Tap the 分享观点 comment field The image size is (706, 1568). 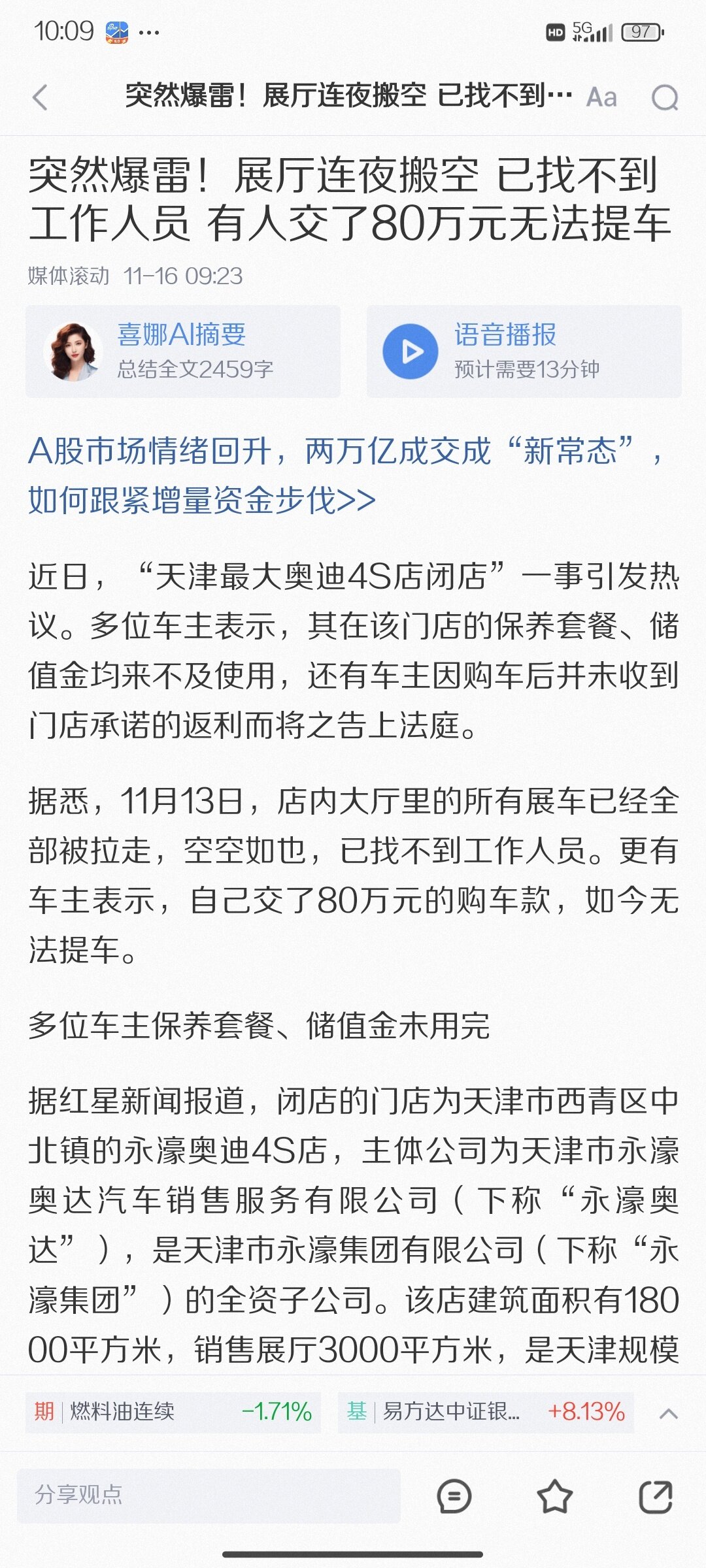(208, 1495)
